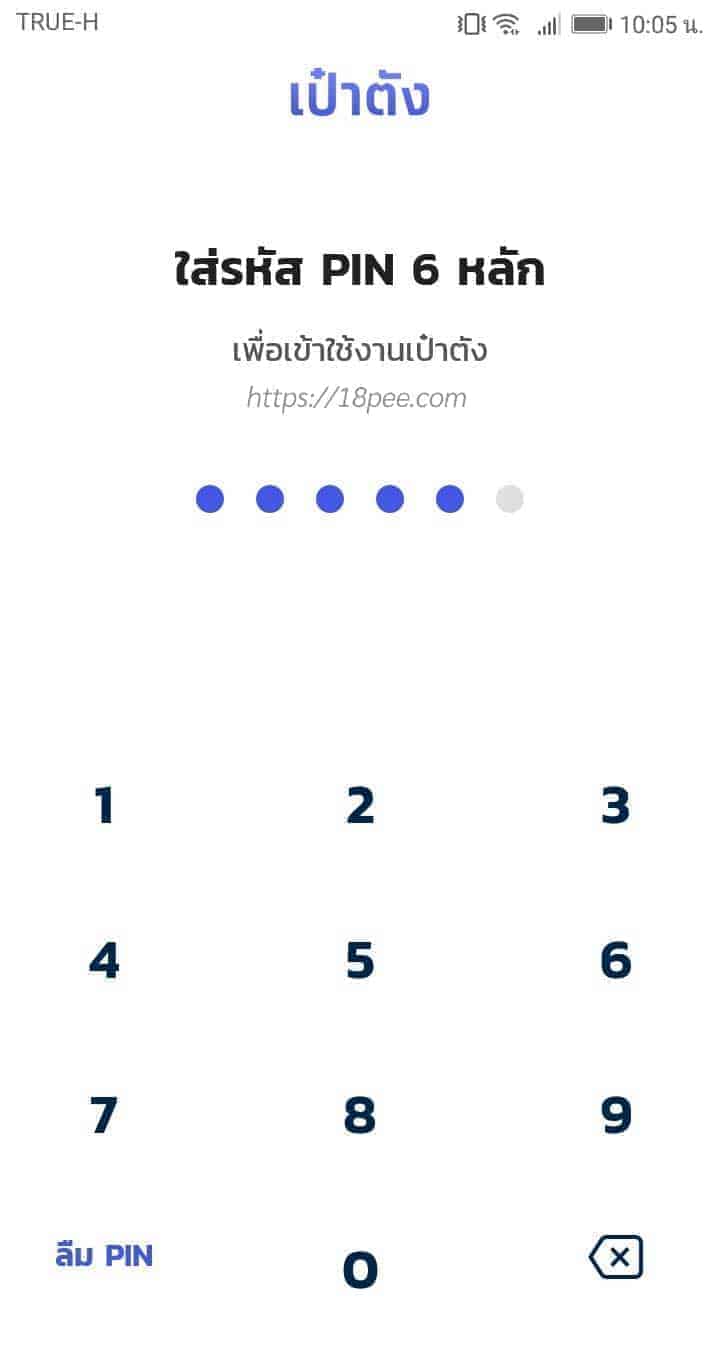Enter digit 1 on the PIN keypad
Screen dimensions: 720x1353
click(x=104, y=806)
